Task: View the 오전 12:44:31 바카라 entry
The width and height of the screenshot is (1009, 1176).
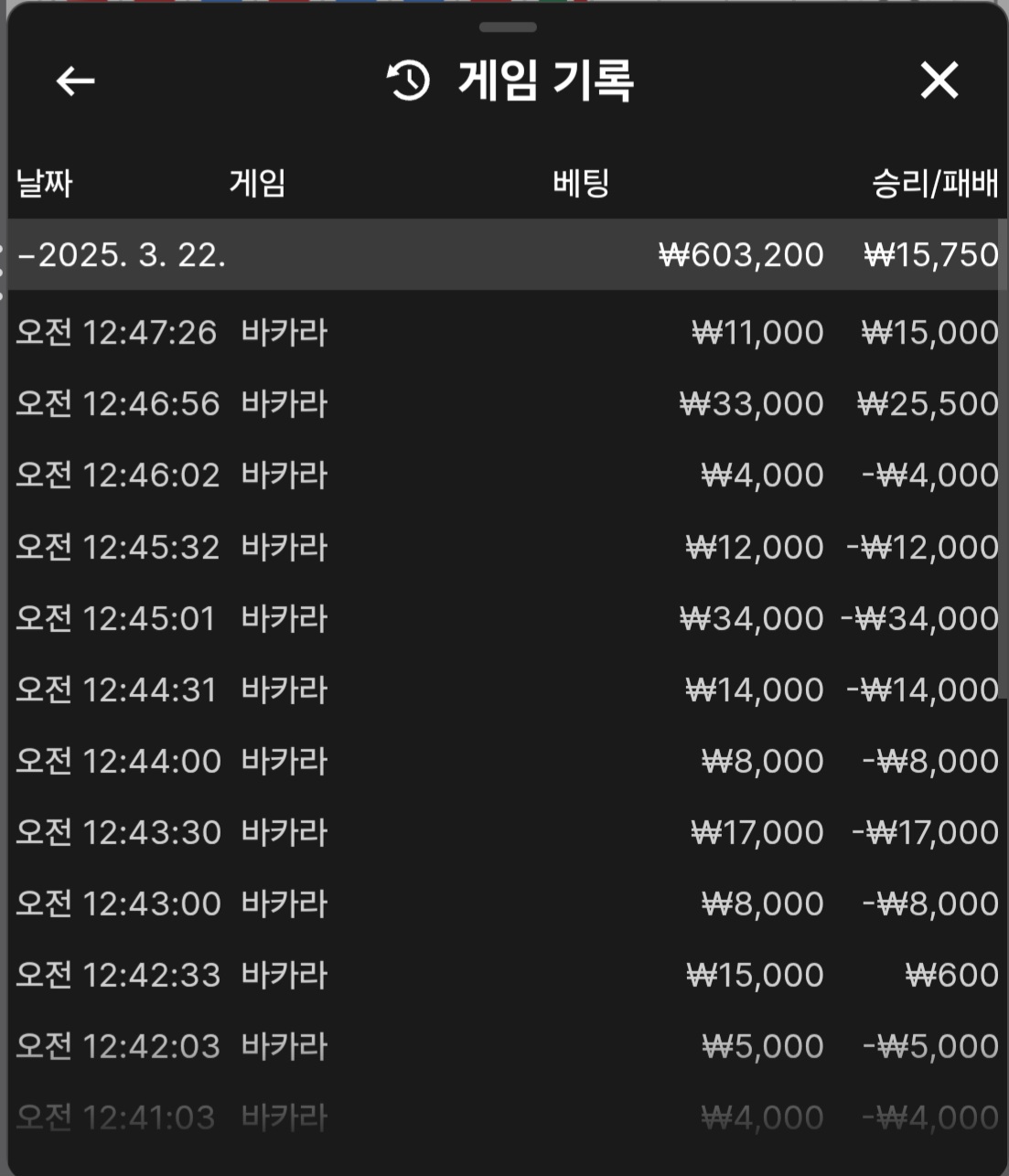Action: 503,690
